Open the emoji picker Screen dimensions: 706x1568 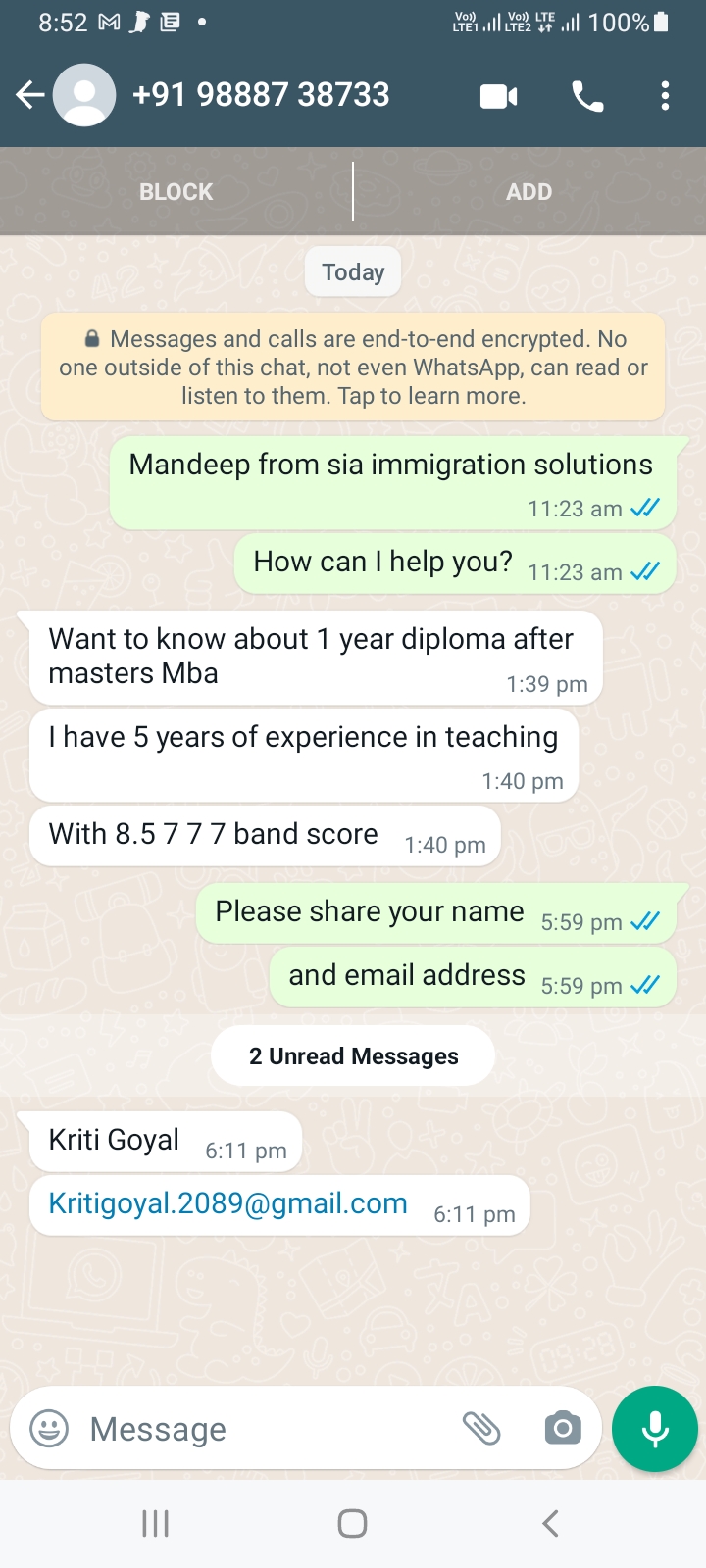point(49,1429)
